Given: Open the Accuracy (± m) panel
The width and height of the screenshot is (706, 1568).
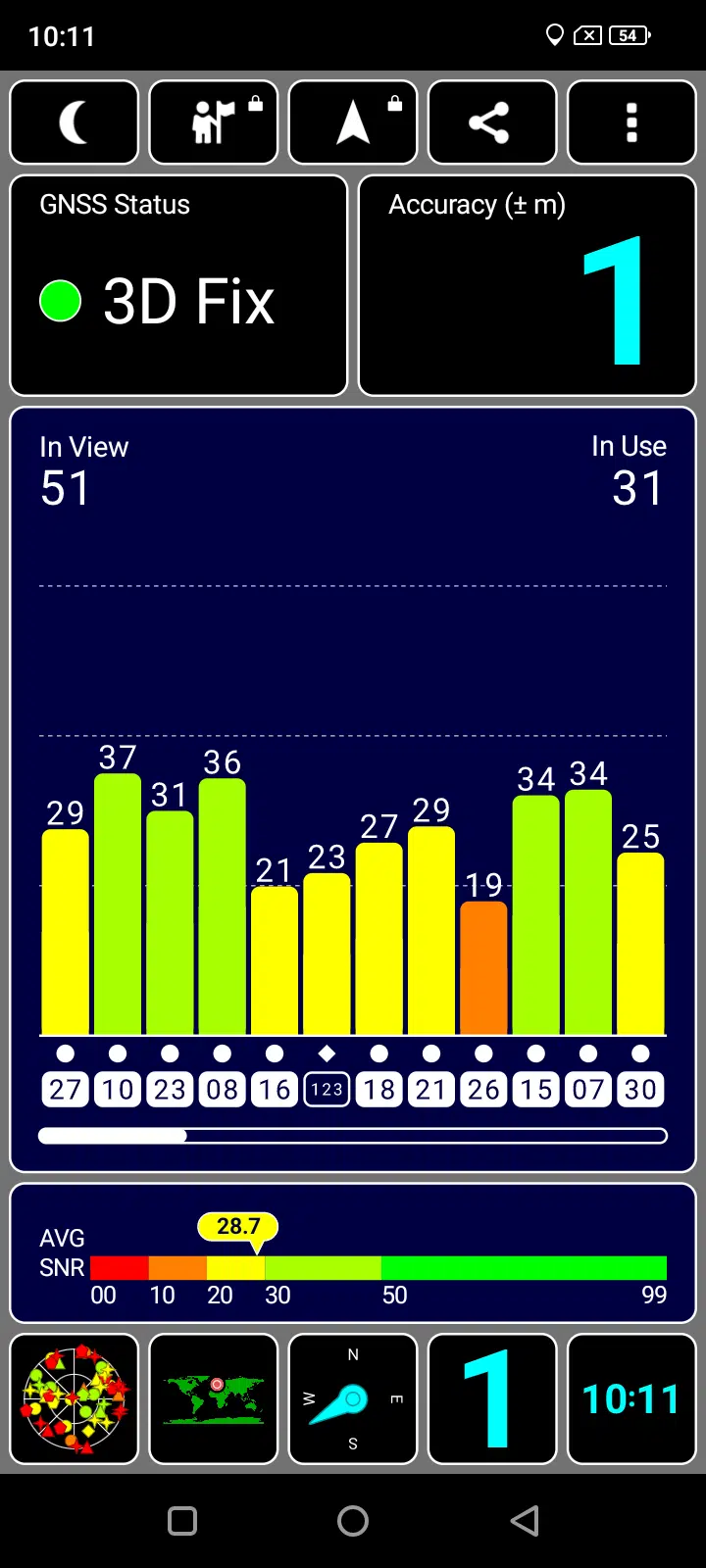Looking at the screenshot, I should (528, 285).
